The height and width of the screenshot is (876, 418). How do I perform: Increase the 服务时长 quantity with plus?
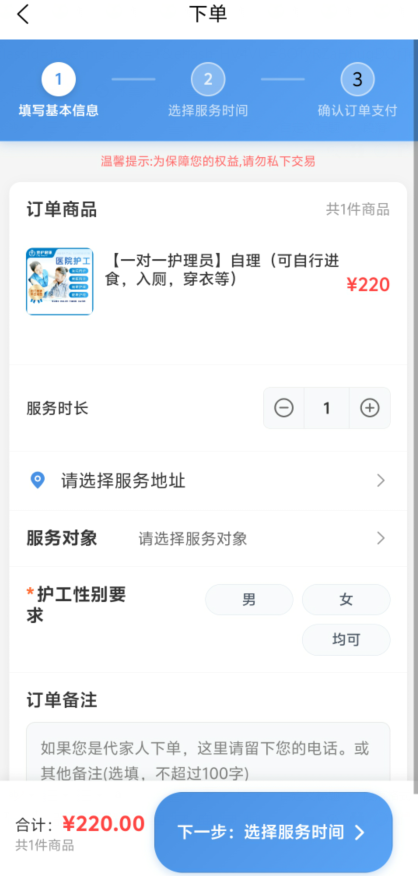369,408
